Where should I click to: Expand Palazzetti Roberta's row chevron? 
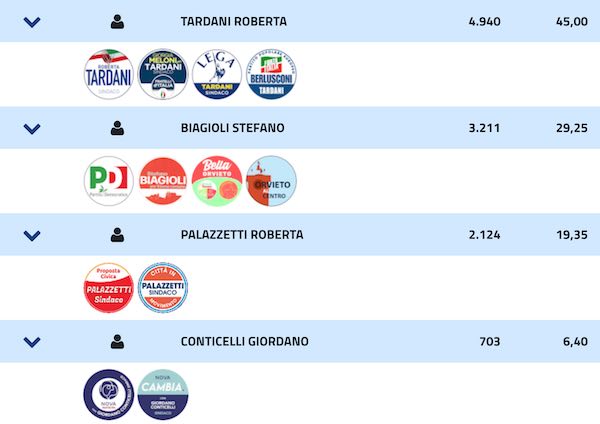click(x=32, y=235)
